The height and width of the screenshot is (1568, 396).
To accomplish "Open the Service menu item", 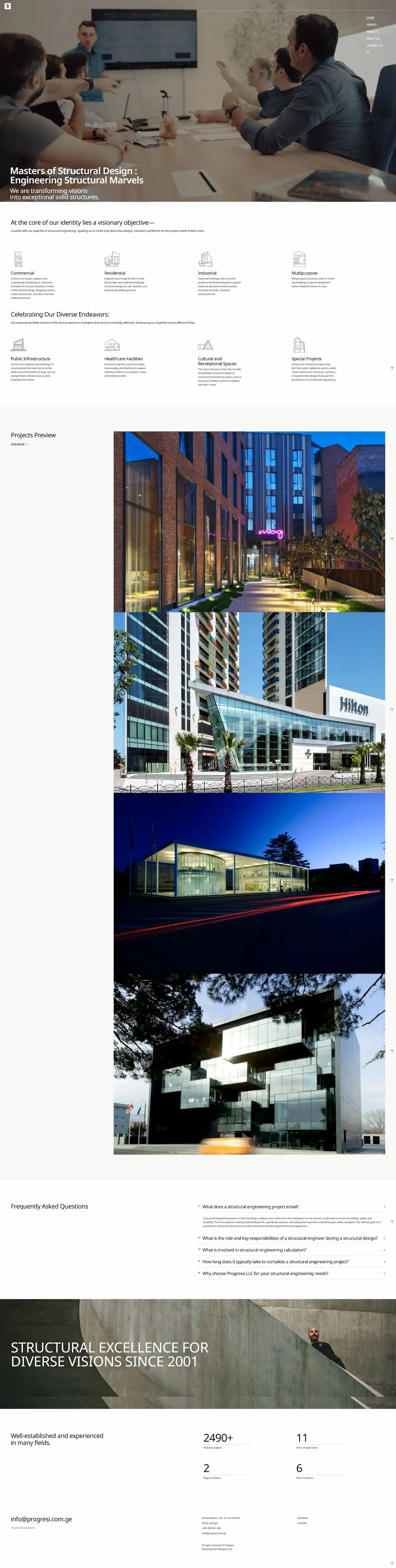I will [371, 25].
